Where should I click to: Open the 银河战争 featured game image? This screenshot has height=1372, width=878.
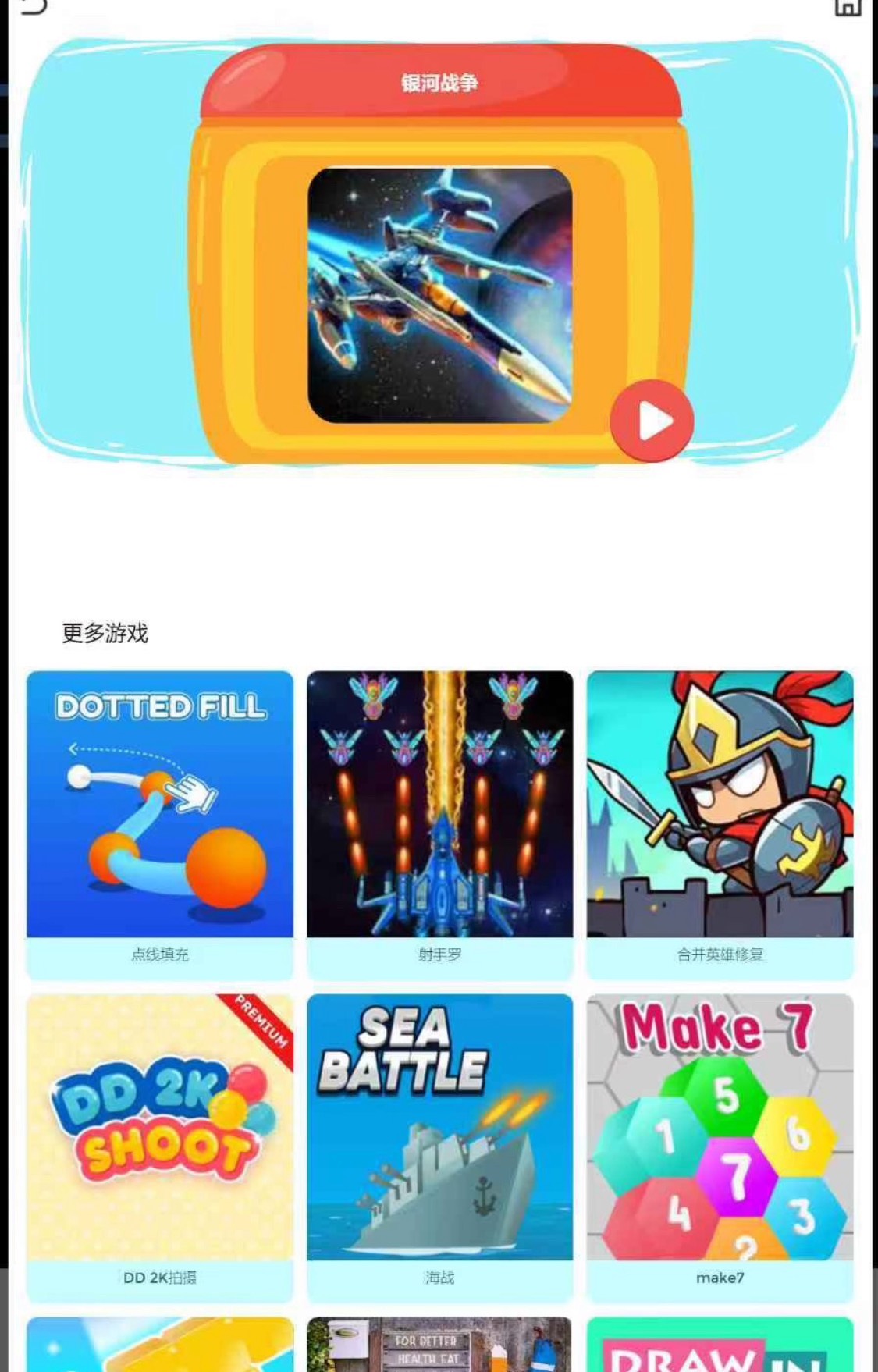(x=440, y=295)
